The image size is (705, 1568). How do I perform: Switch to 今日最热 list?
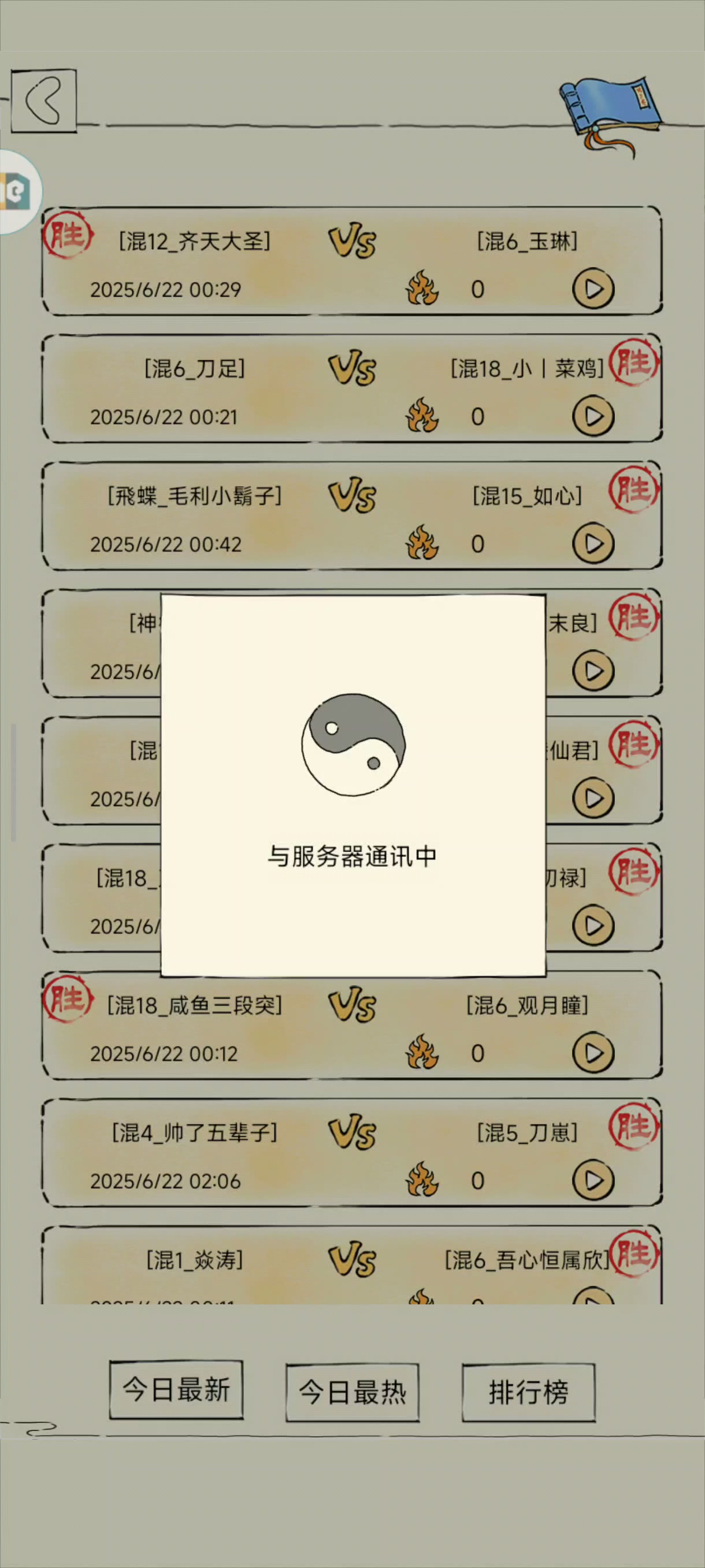tap(352, 1392)
